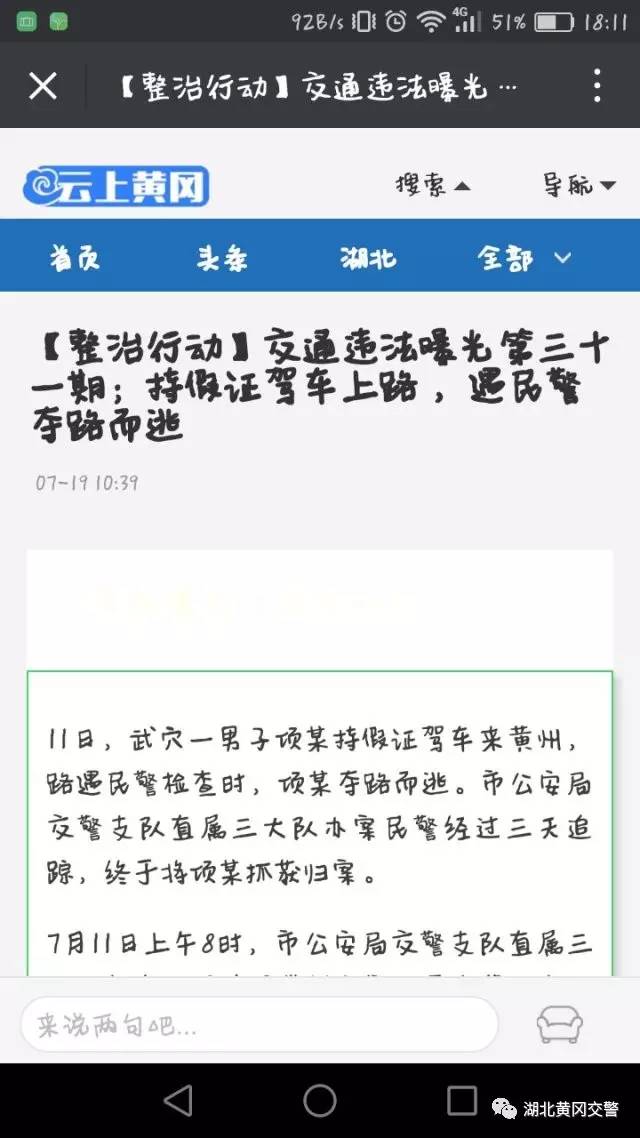Open the 导航 navigation dropdown

click(x=579, y=185)
